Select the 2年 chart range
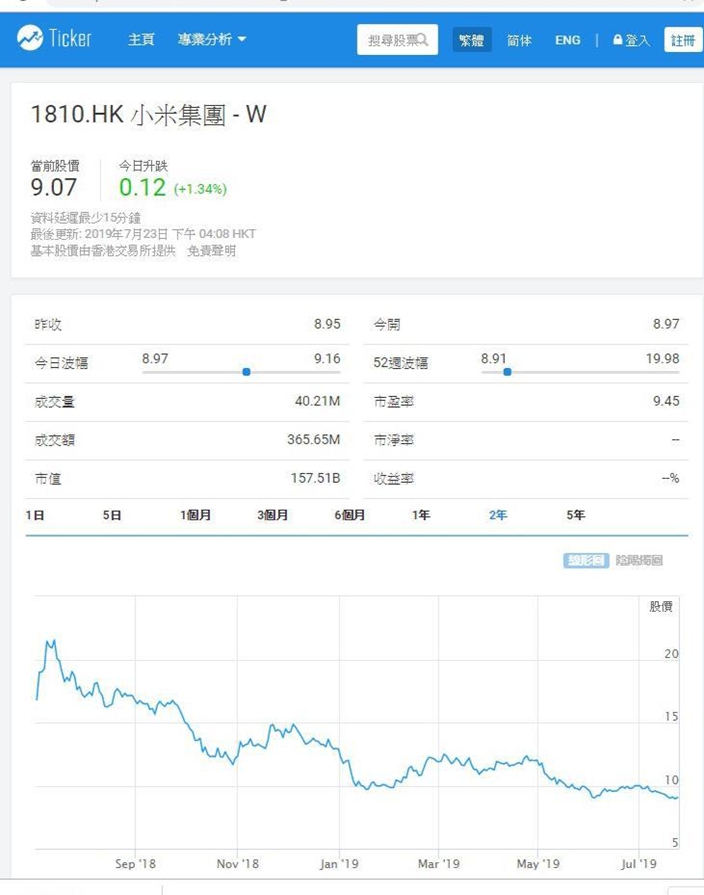The image size is (704, 895). (498, 515)
